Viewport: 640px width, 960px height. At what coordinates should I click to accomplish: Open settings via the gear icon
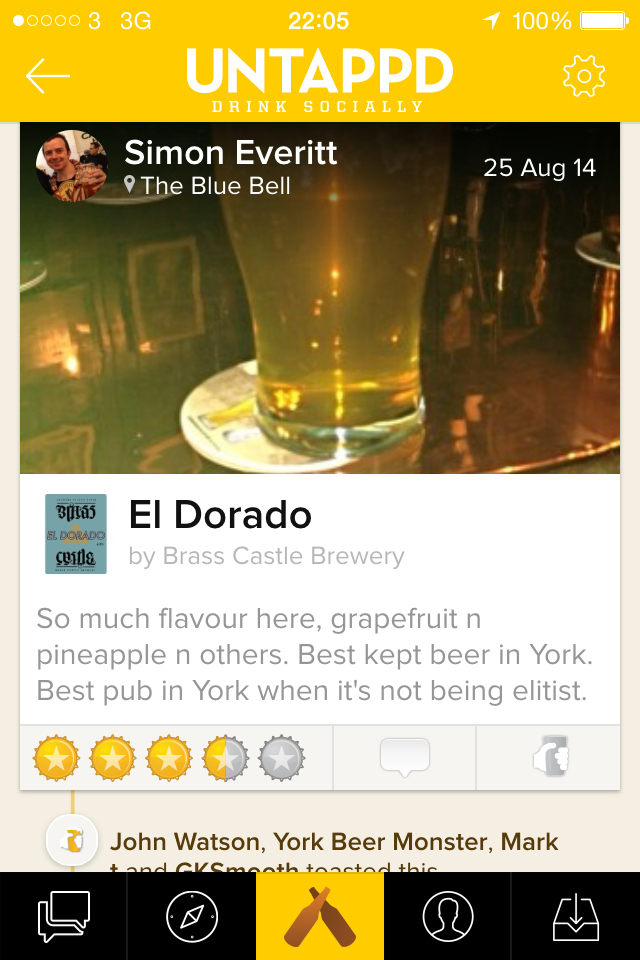pyautogui.click(x=584, y=76)
